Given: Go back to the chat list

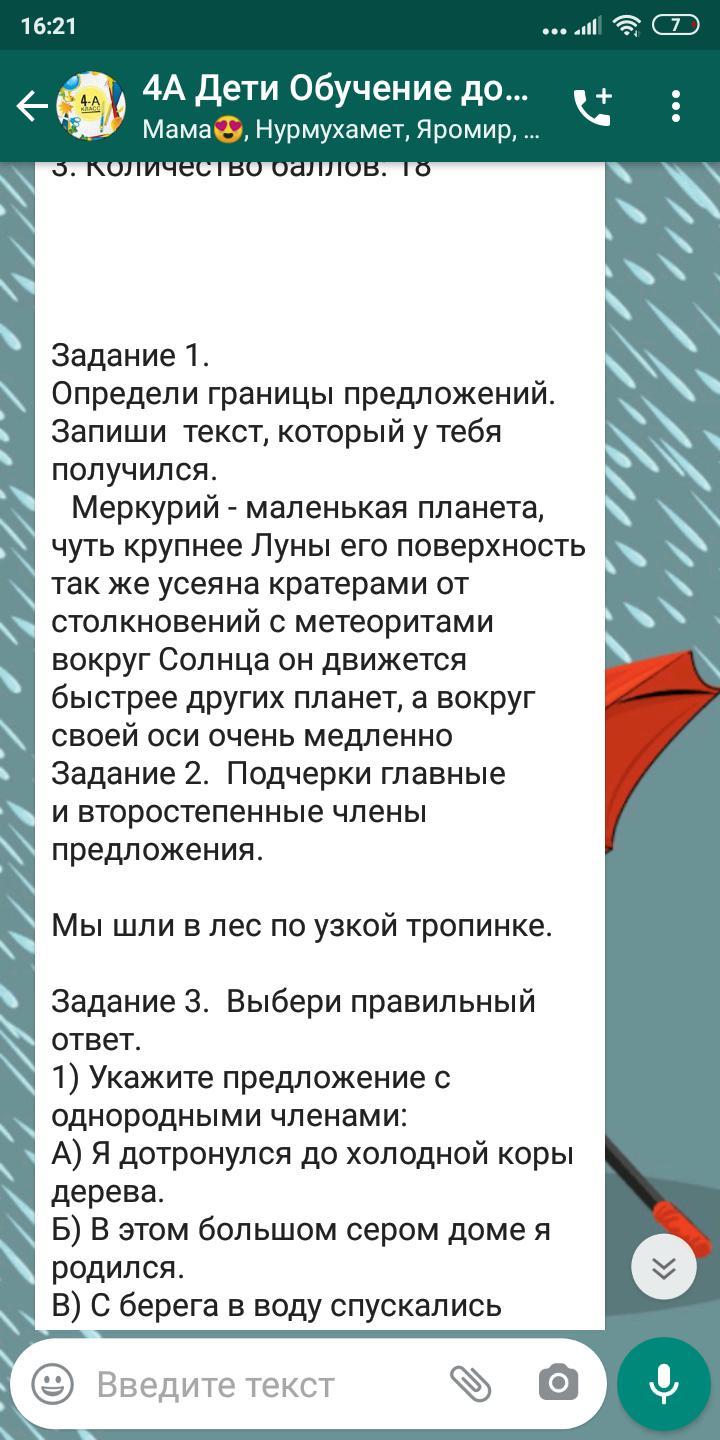Looking at the screenshot, I should 32,106.
